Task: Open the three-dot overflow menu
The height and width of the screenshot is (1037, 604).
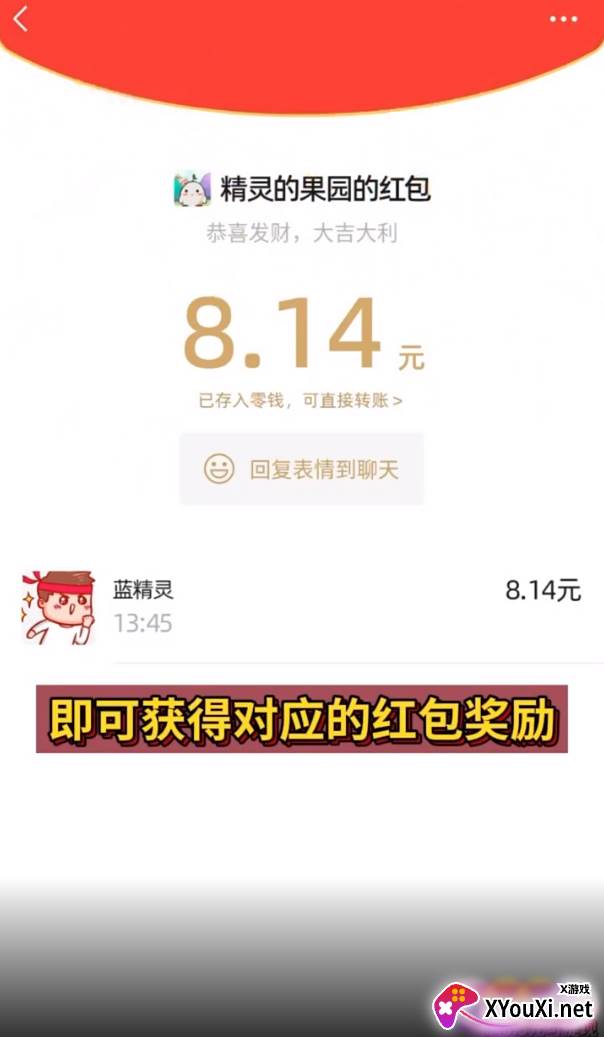Action: (563, 19)
